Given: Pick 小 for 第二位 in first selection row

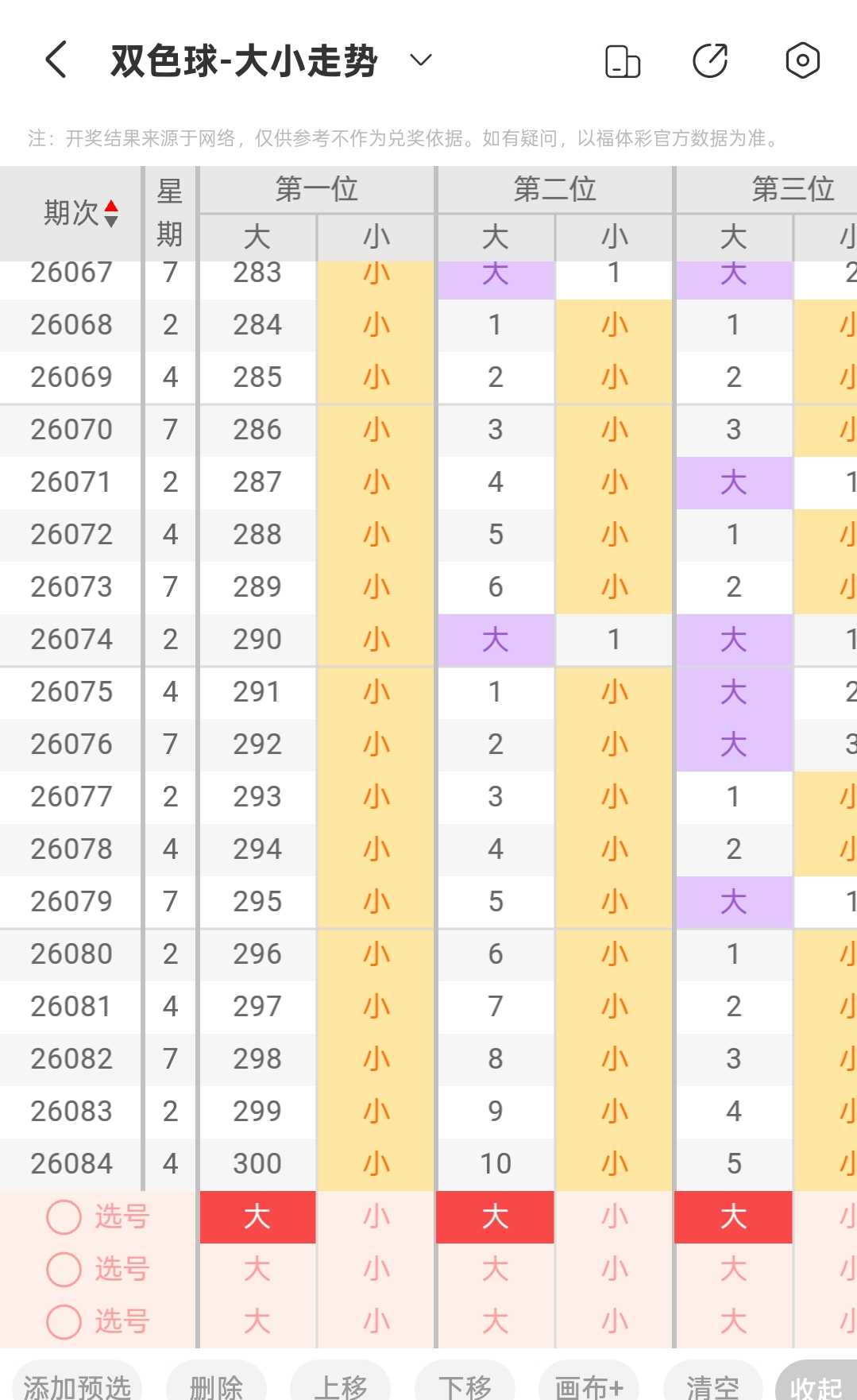Looking at the screenshot, I should tap(615, 1216).
